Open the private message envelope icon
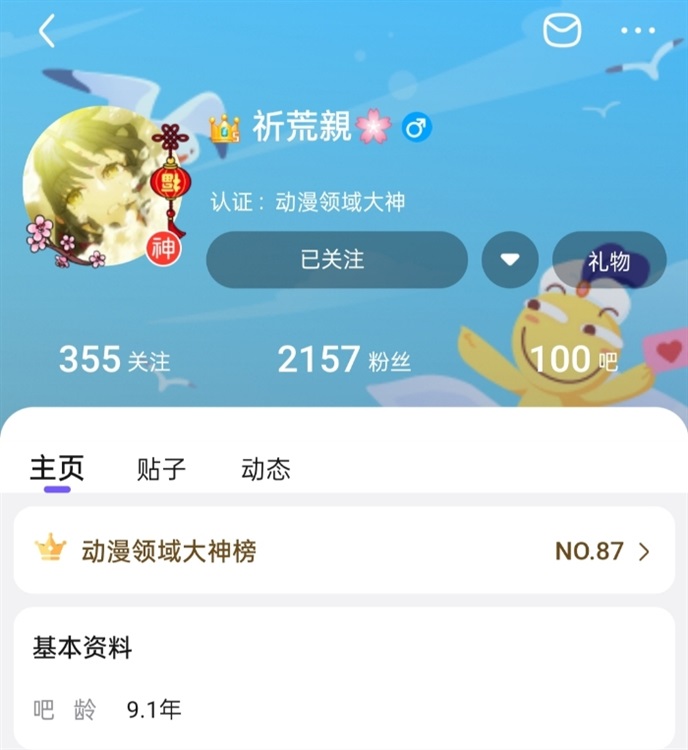Image resolution: width=688 pixels, height=750 pixels. (562, 31)
